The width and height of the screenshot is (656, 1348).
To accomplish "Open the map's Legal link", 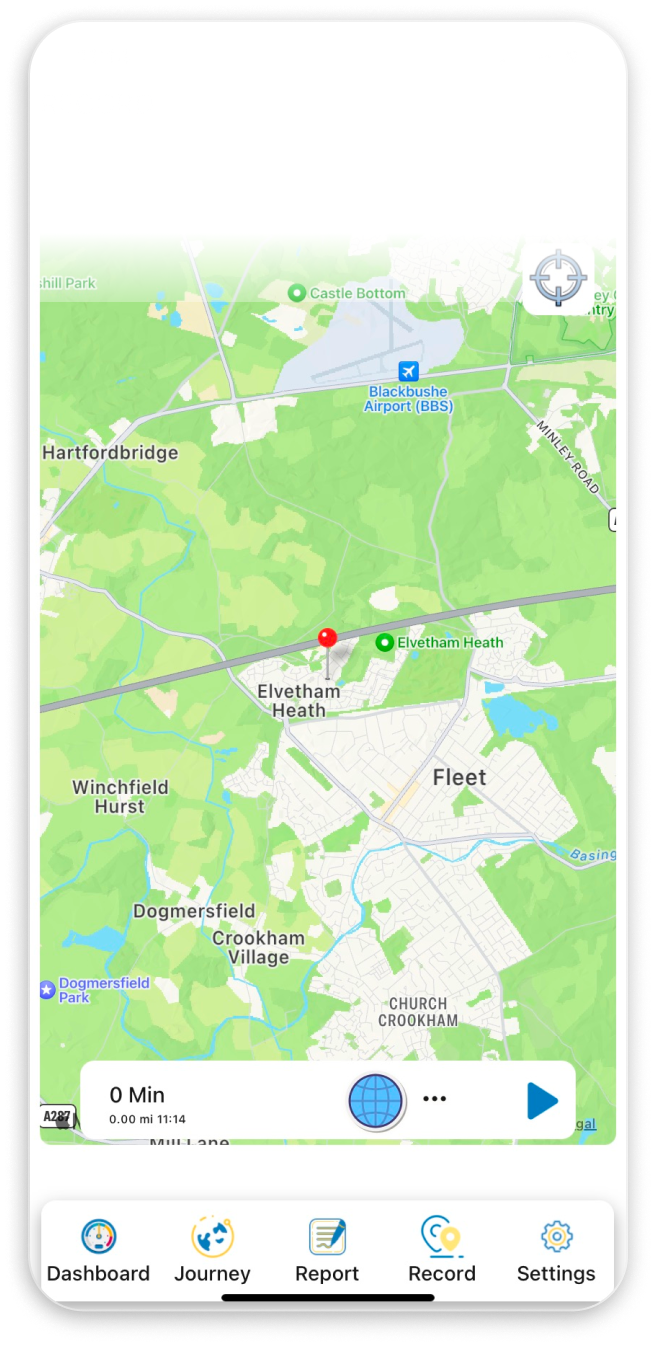I will coord(586,1125).
